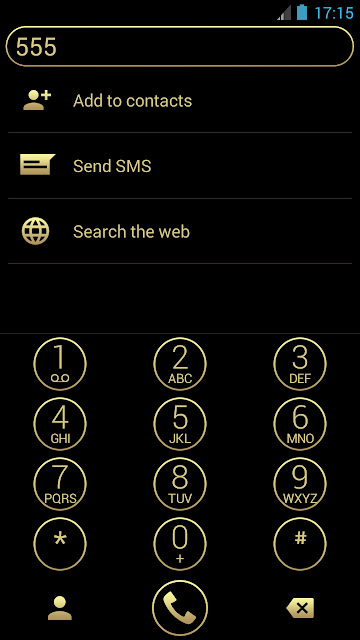360x640 pixels.
Task: Call the dialed number
Action: (180, 608)
